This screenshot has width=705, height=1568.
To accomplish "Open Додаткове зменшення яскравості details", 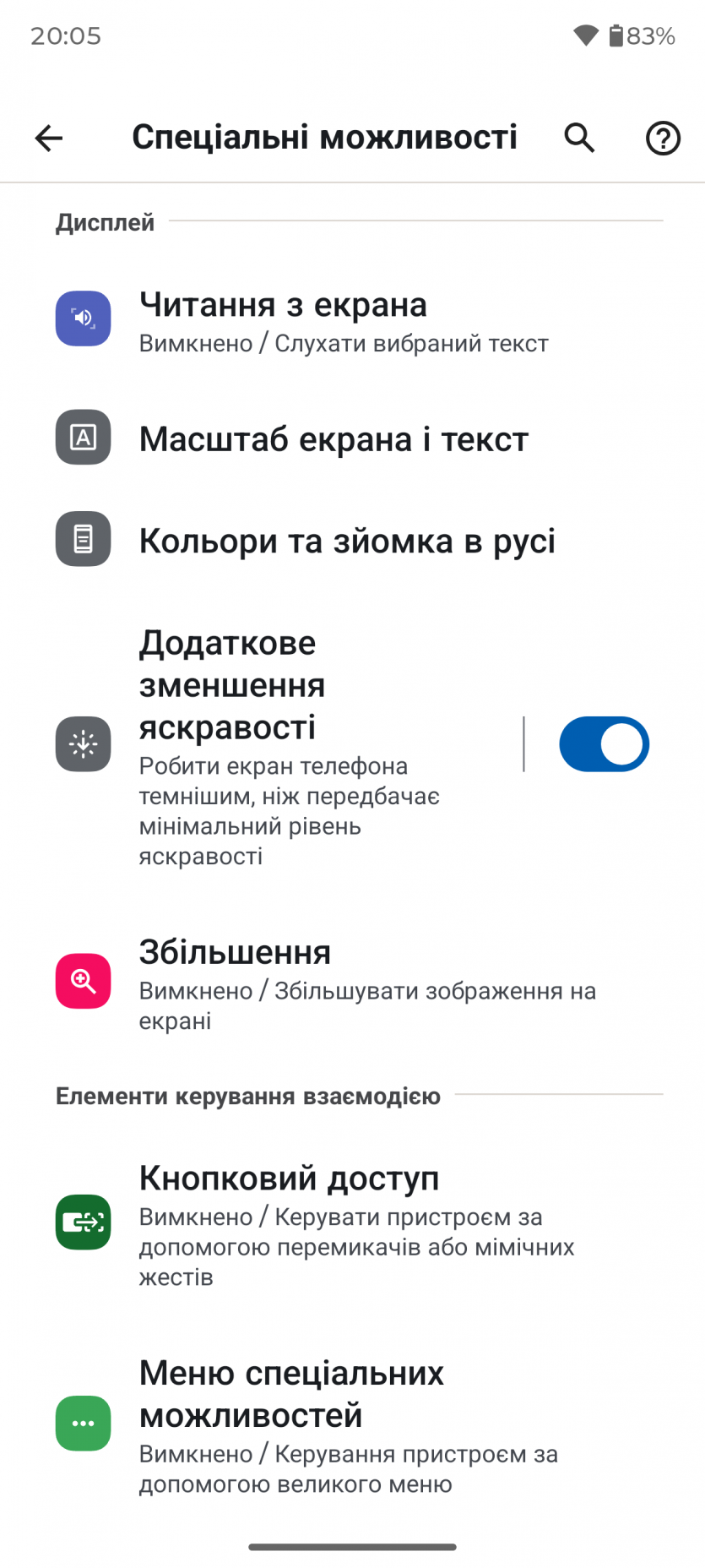I will pos(287,745).
